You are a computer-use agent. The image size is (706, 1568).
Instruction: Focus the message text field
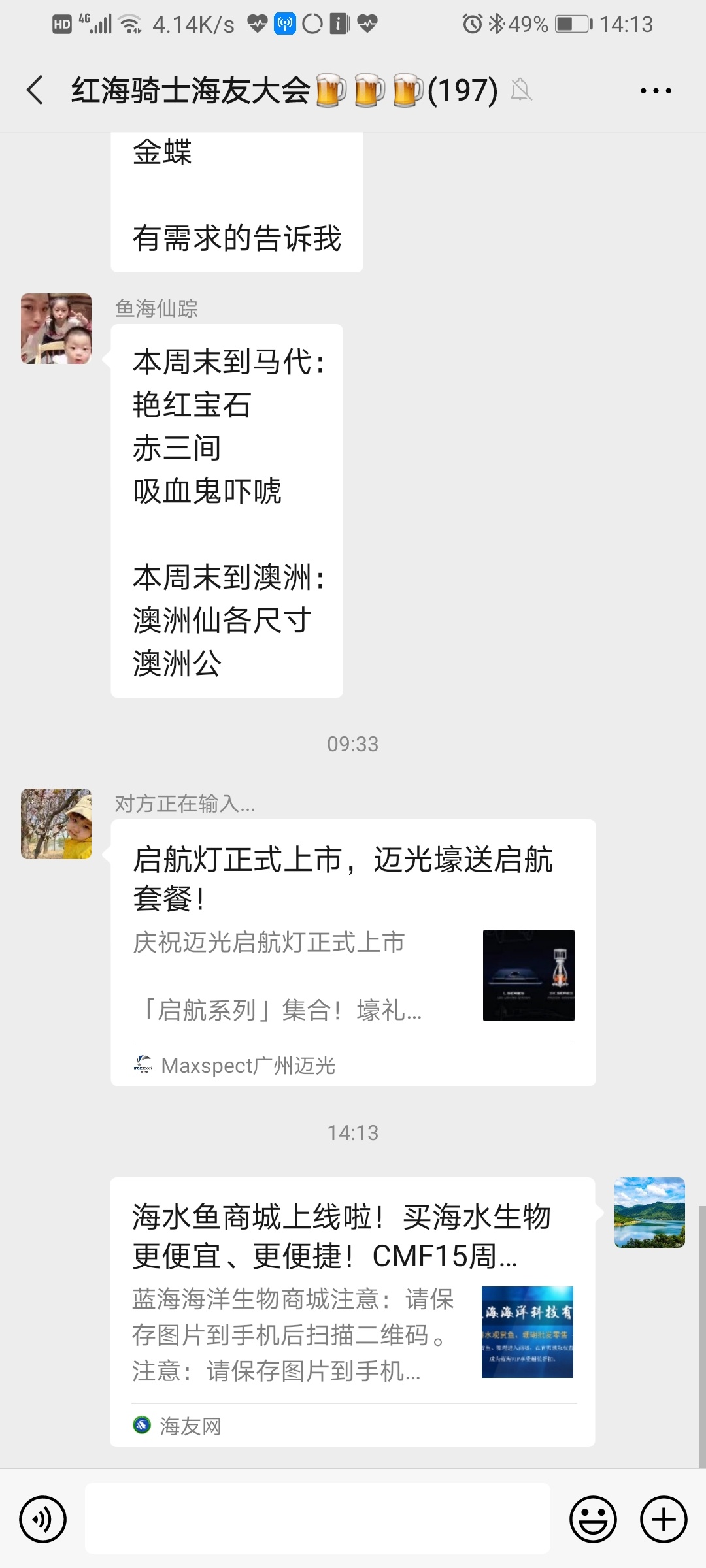click(317, 1518)
